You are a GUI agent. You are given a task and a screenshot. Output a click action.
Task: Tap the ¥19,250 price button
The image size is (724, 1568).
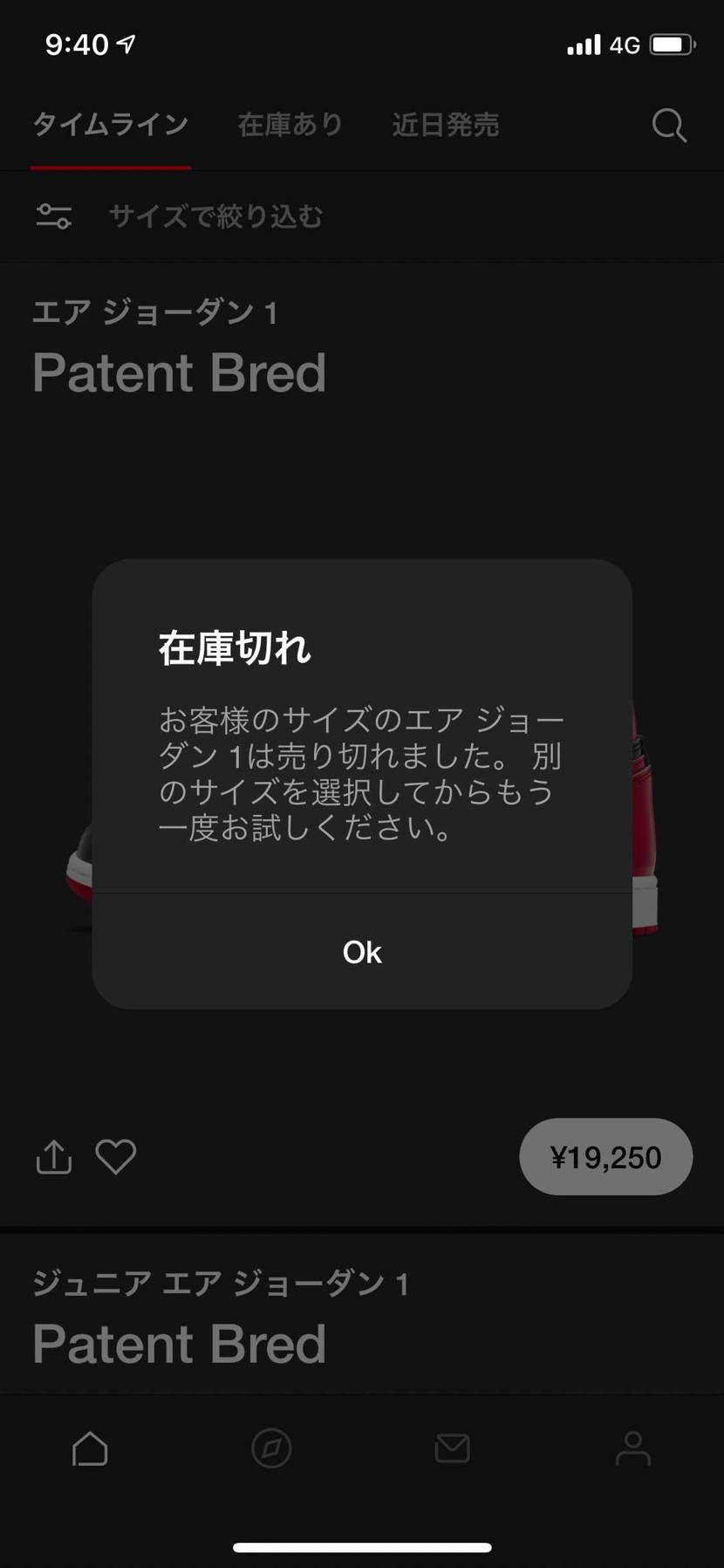click(605, 1156)
